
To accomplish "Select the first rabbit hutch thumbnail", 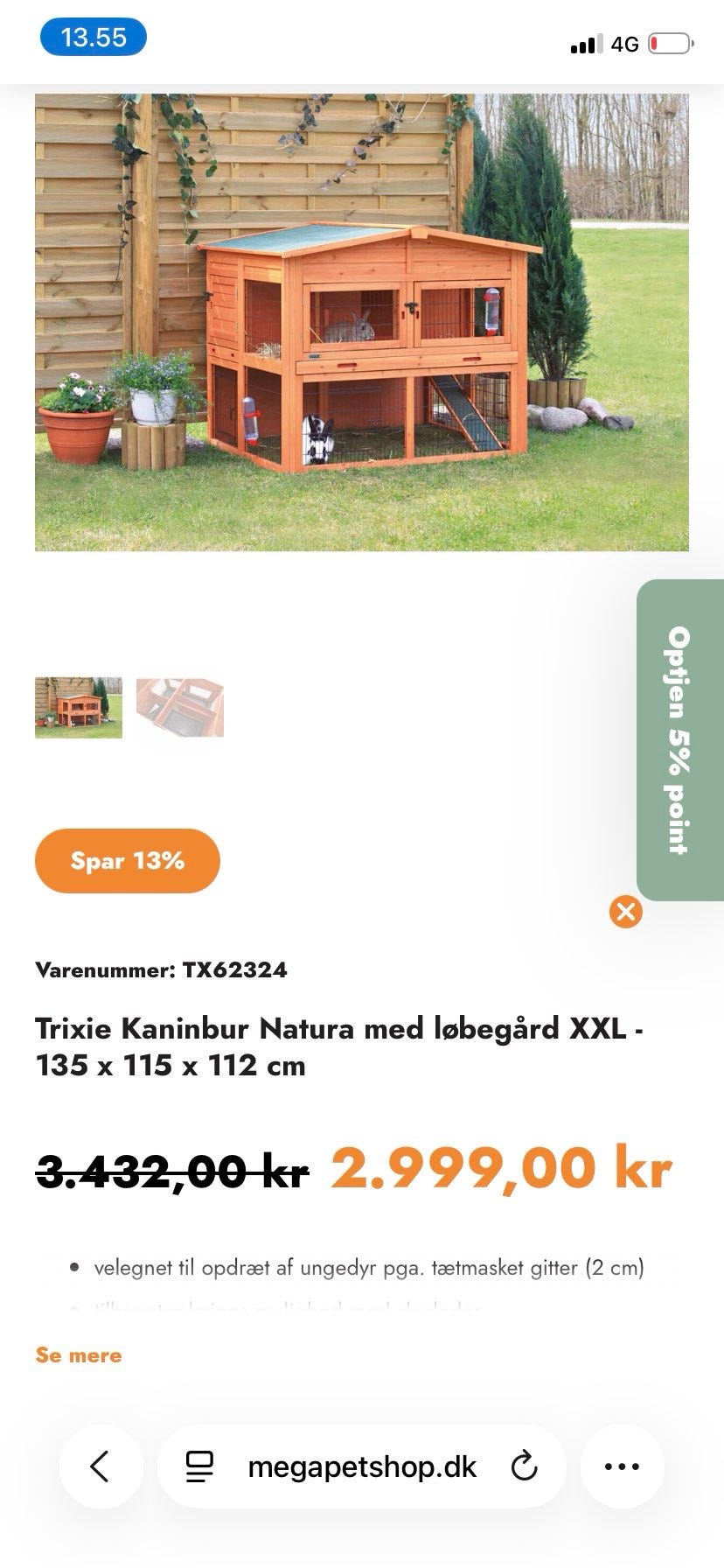I will (x=79, y=707).
